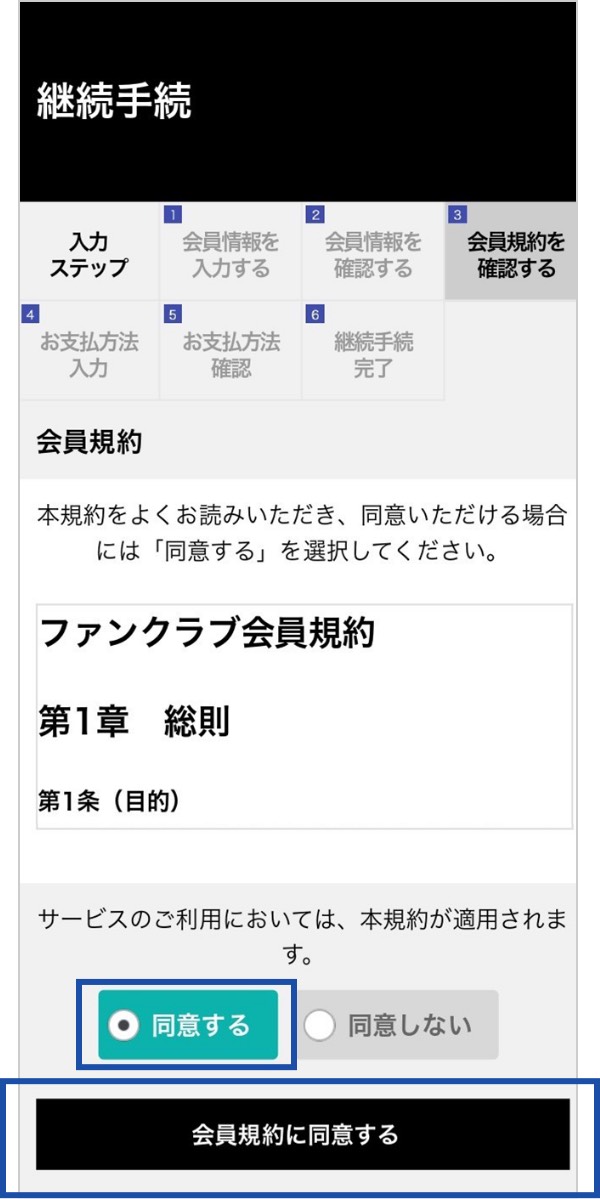Screen dimensions: 600x1199
Task: Choose the 同意しない radio option
Action: point(397,1025)
